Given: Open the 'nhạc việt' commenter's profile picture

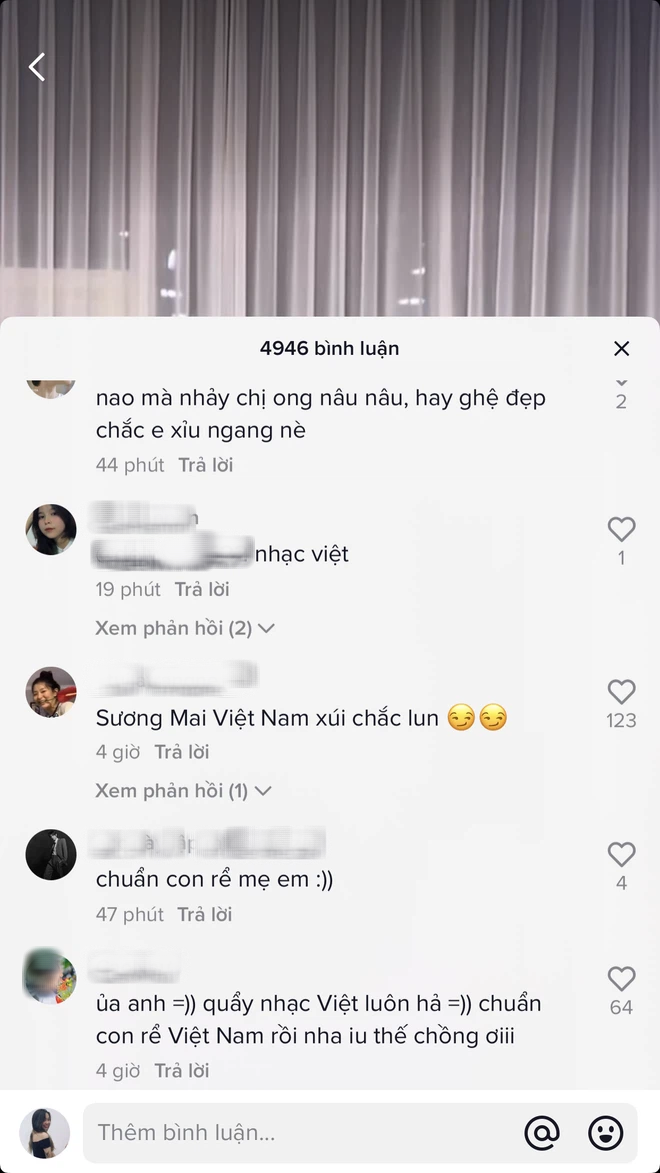Looking at the screenshot, I should pyautogui.click(x=51, y=529).
